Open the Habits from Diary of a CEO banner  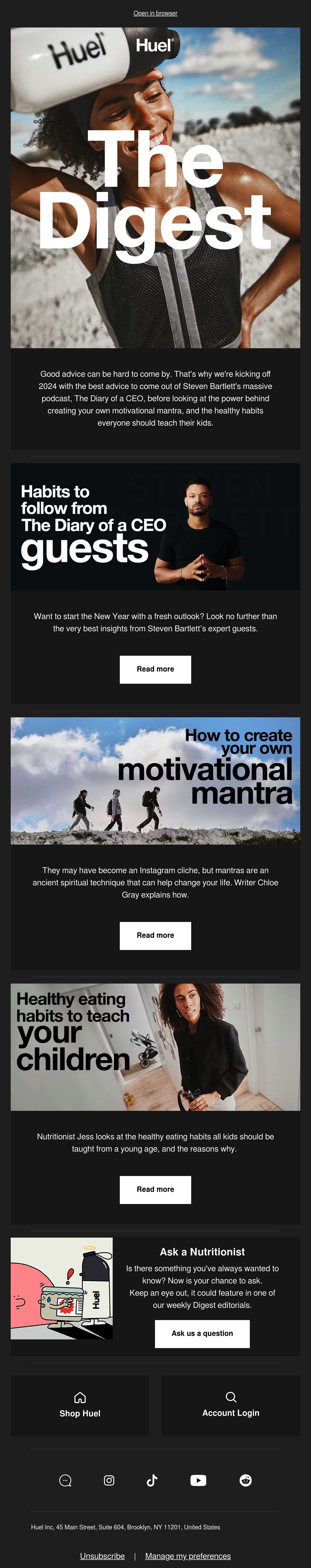pyautogui.click(x=155, y=526)
